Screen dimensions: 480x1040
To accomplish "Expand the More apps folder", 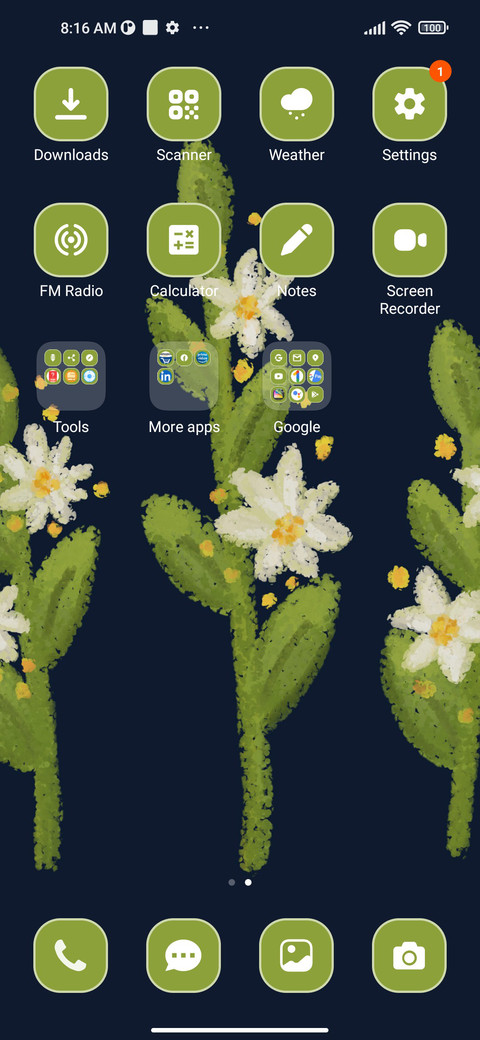I will pos(184,376).
